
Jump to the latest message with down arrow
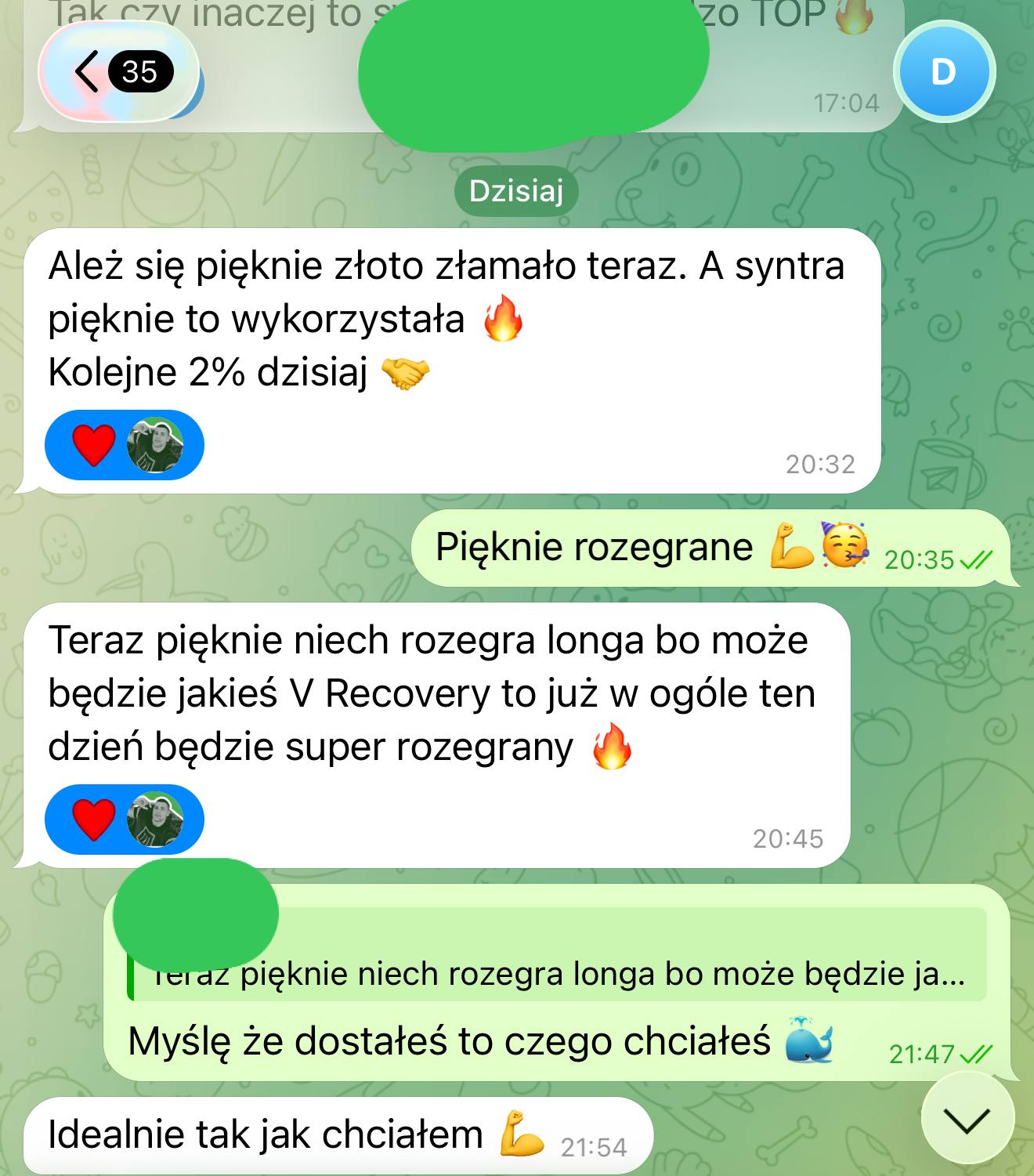click(967, 1121)
